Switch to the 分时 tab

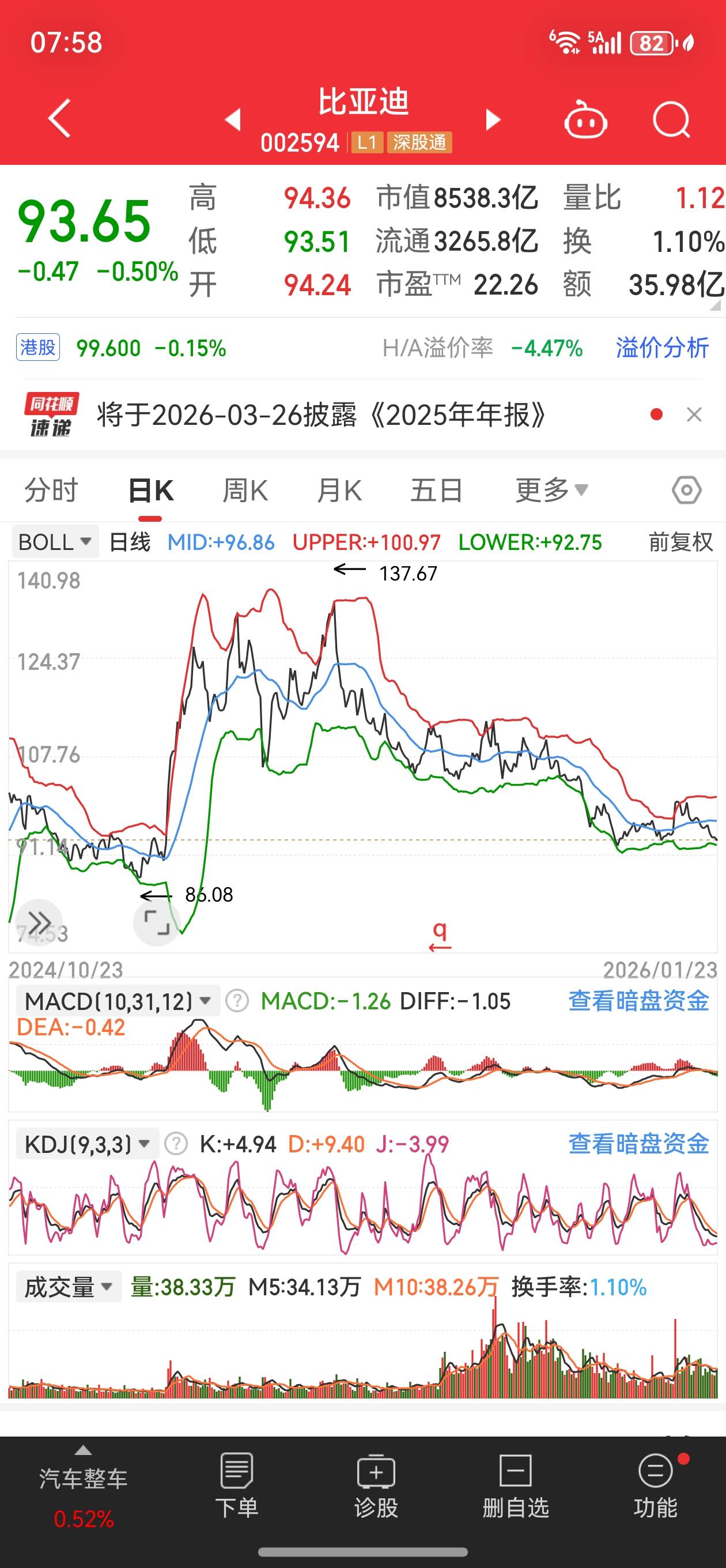[51, 490]
